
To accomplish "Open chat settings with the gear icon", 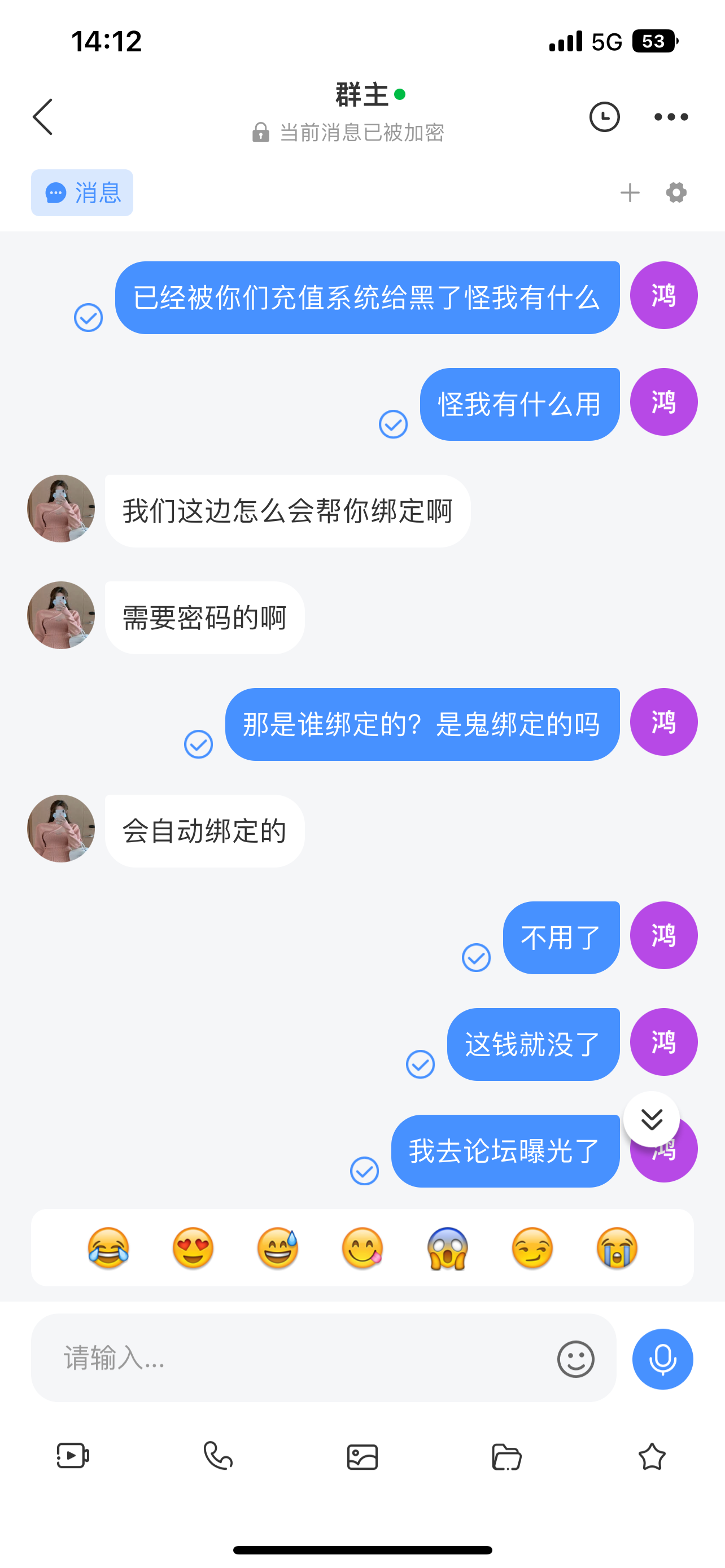I will (676, 193).
